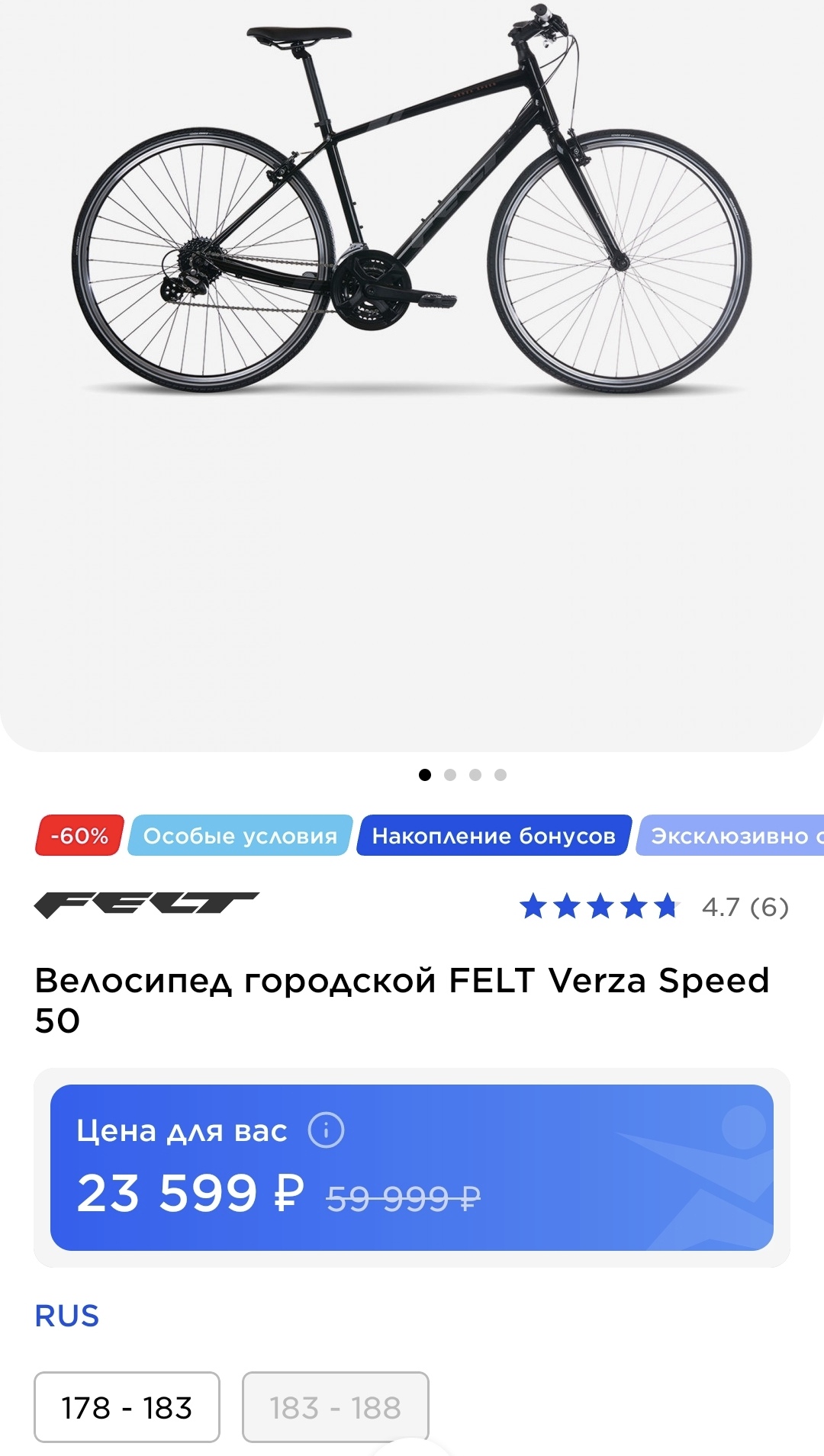Screen dimensions: 824x1456
Task: Open the Особые условия chip
Action: pos(240,835)
